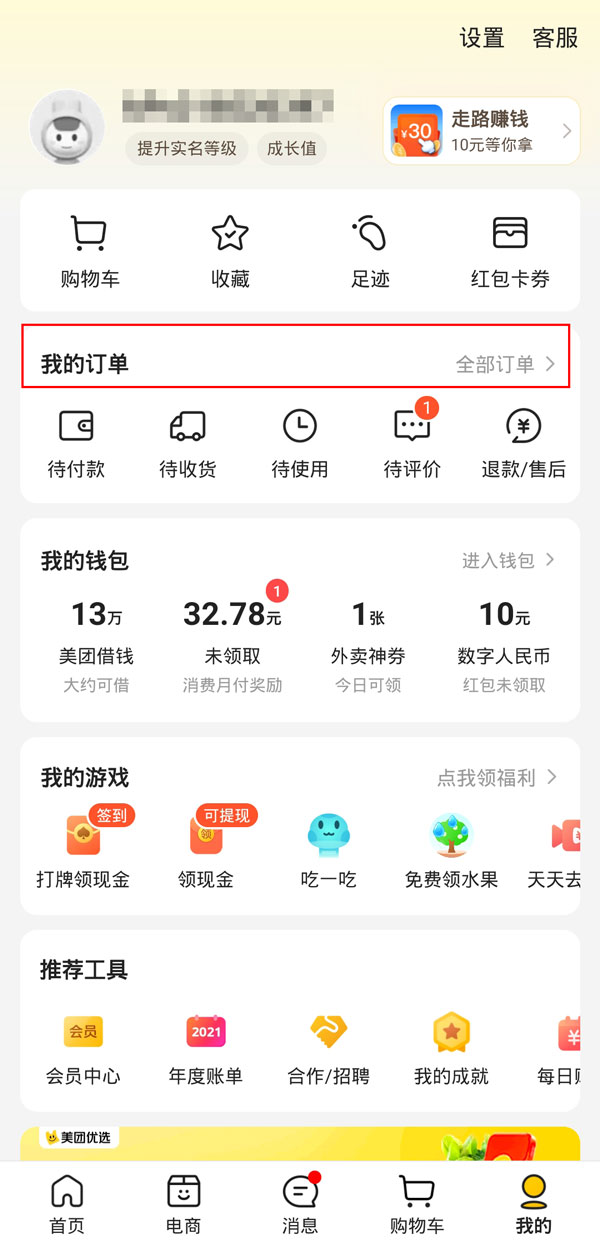Open 退款/售后 refunds
Screen dimensions: 600x1247
tap(523, 443)
